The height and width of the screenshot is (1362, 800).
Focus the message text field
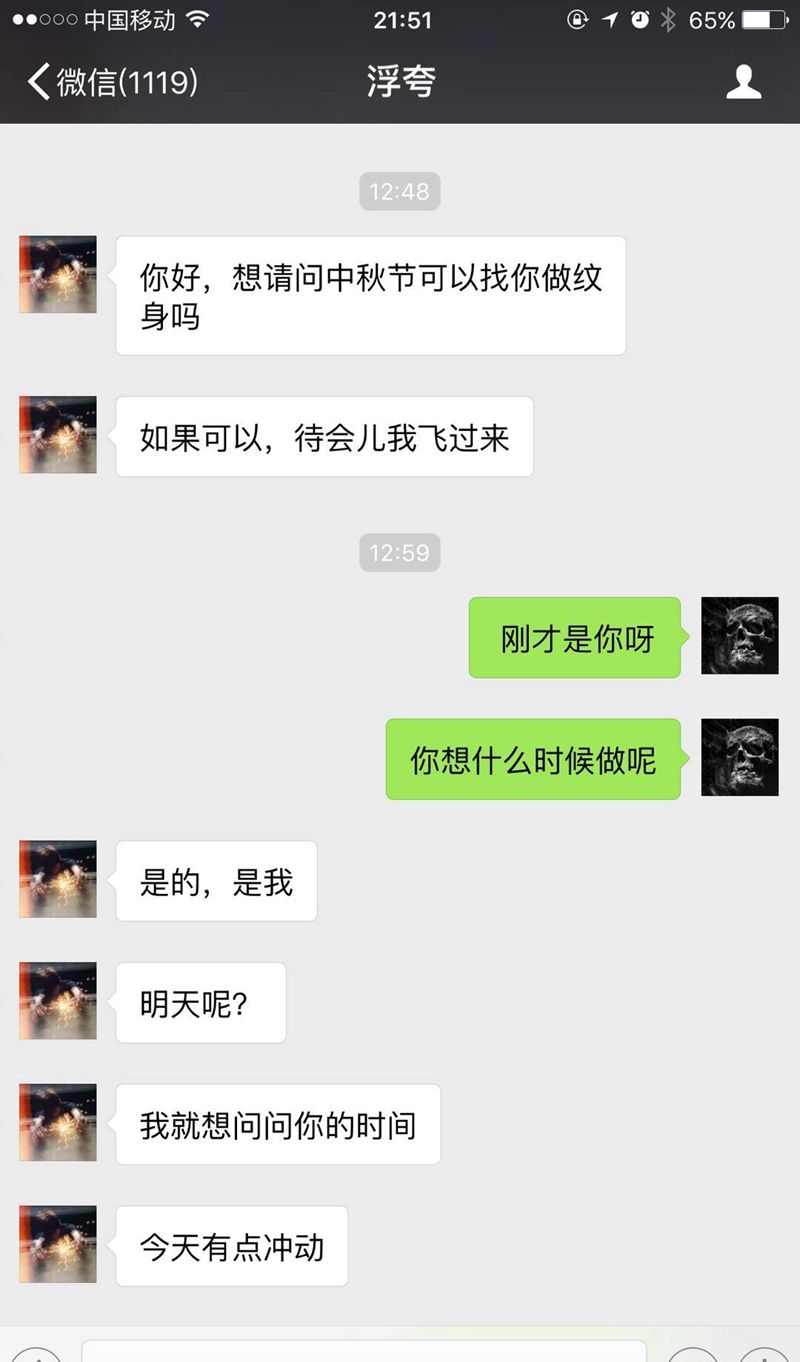pyautogui.click(x=364, y=1351)
